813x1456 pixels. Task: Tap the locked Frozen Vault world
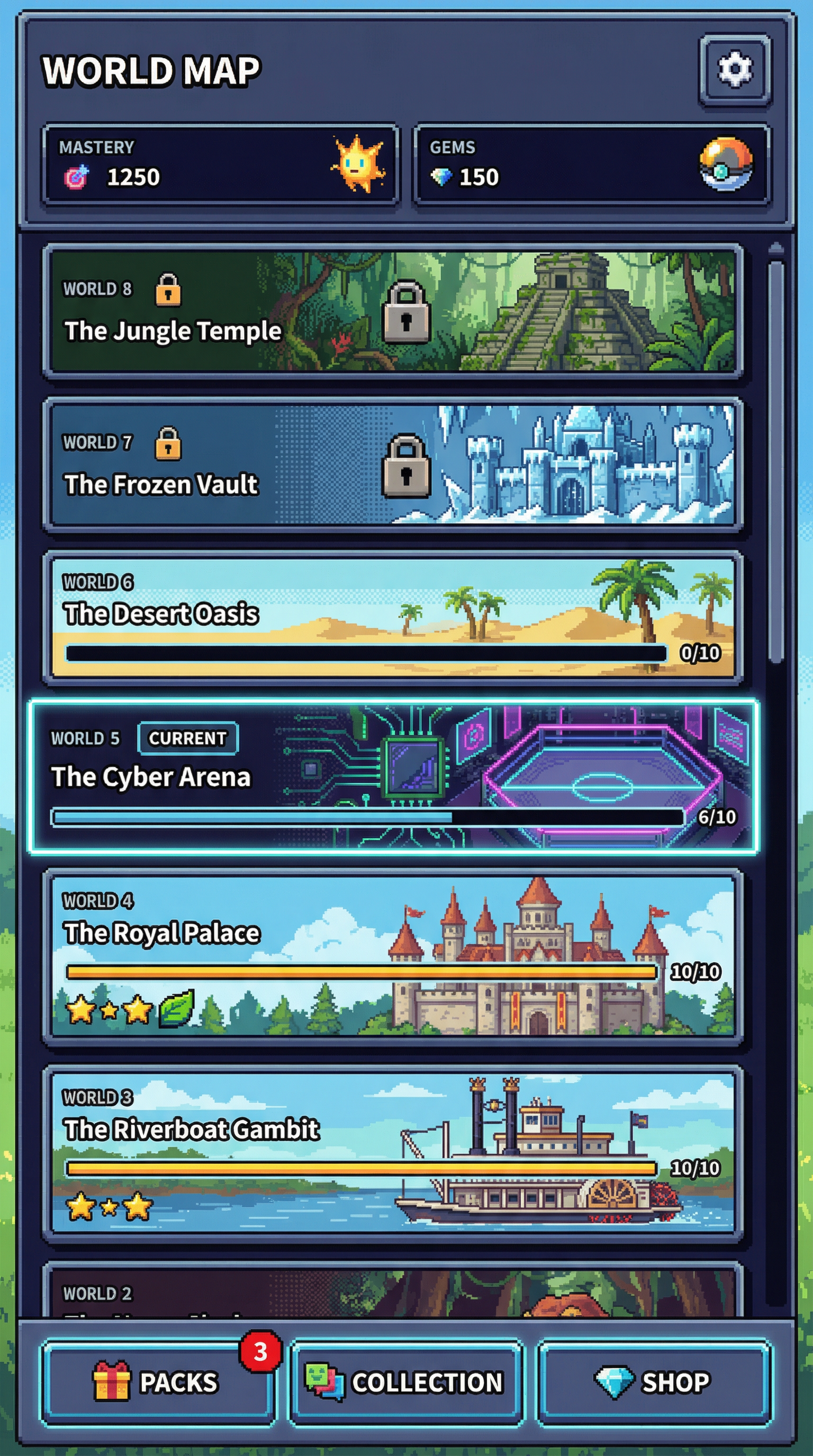[393, 465]
